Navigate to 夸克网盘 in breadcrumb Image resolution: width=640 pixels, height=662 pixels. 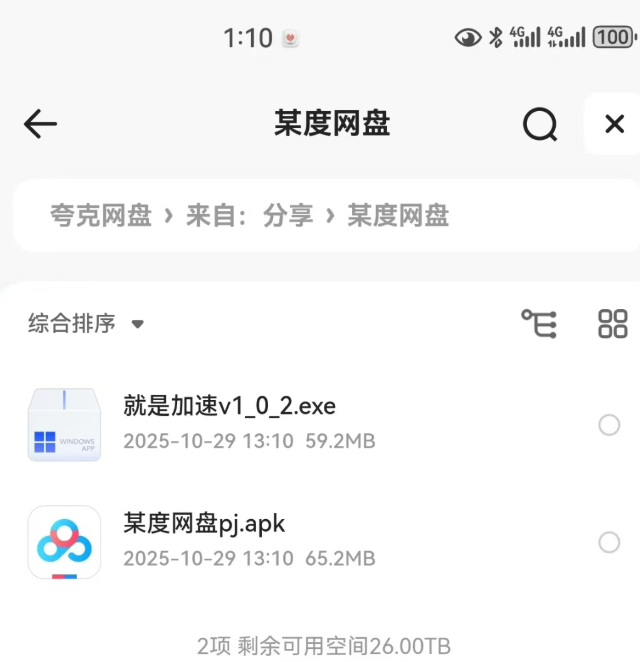pyautogui.click(x=100, y=215)
